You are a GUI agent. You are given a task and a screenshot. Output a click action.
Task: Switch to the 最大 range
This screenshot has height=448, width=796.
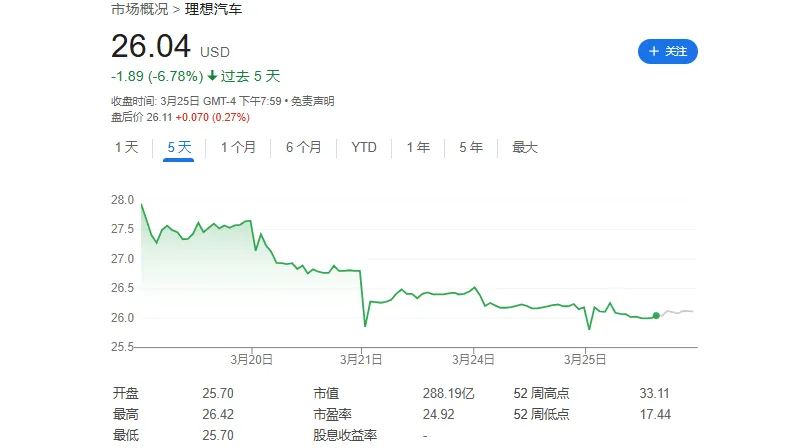(525, 147)
